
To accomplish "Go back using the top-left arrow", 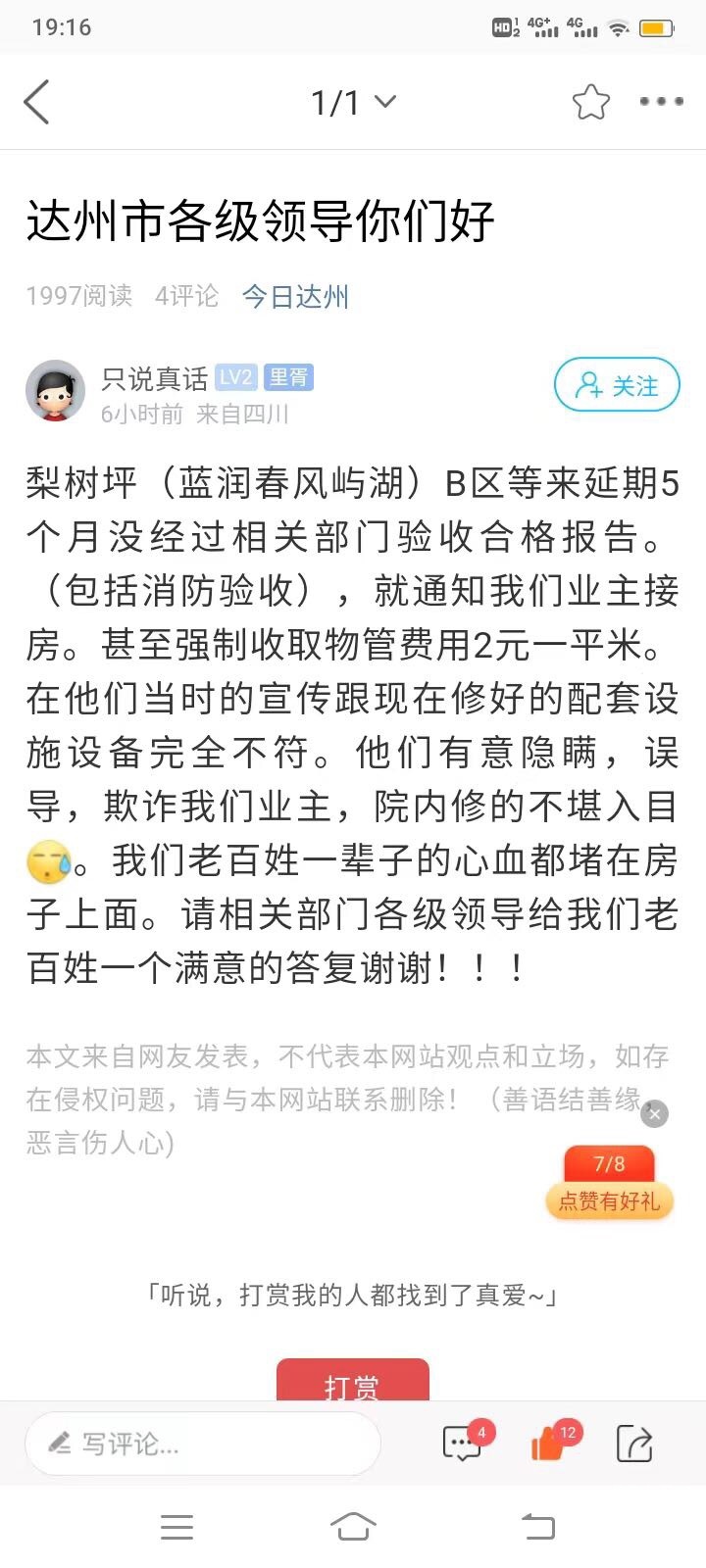I will [37, 102].
